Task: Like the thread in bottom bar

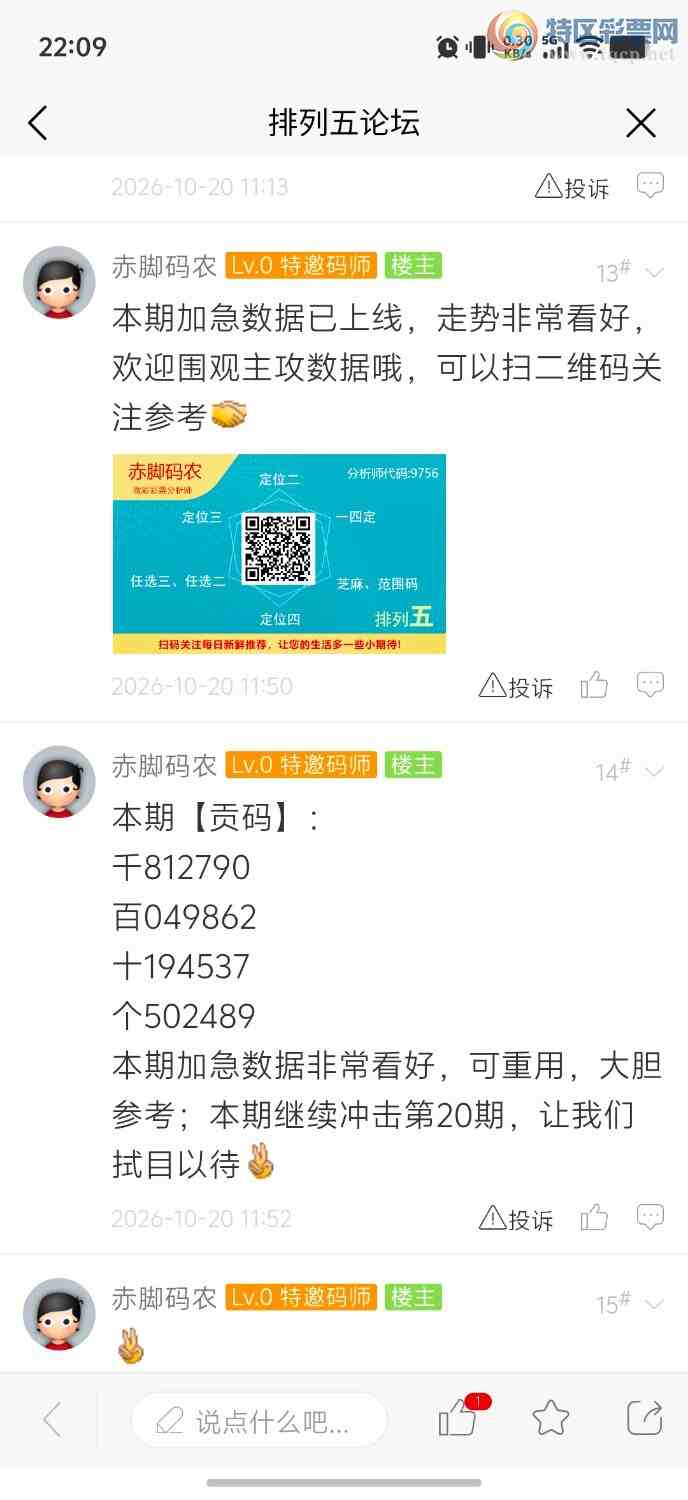Action: pos(459,1418)
